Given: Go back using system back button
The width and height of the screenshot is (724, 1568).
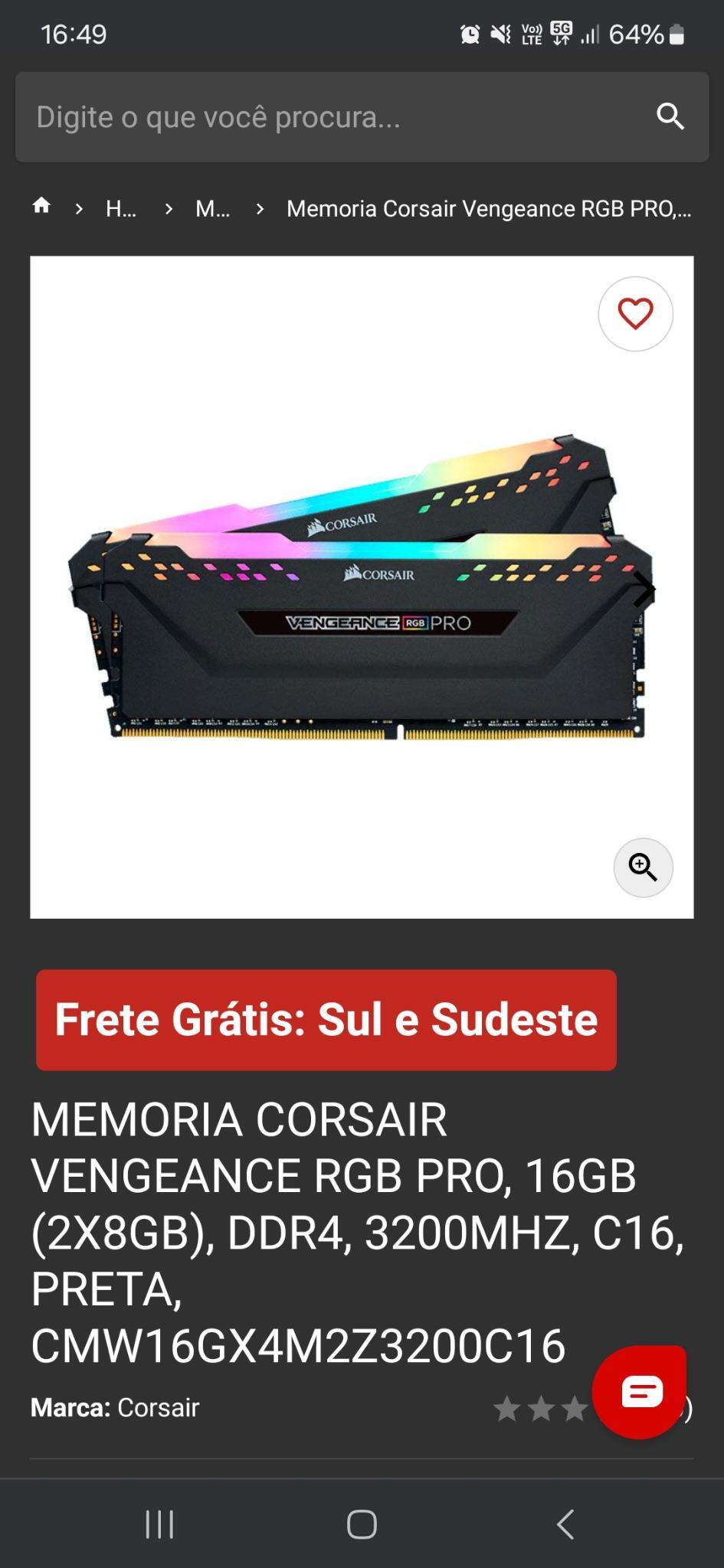Looking at the screenshot, I should [565, 1524].
